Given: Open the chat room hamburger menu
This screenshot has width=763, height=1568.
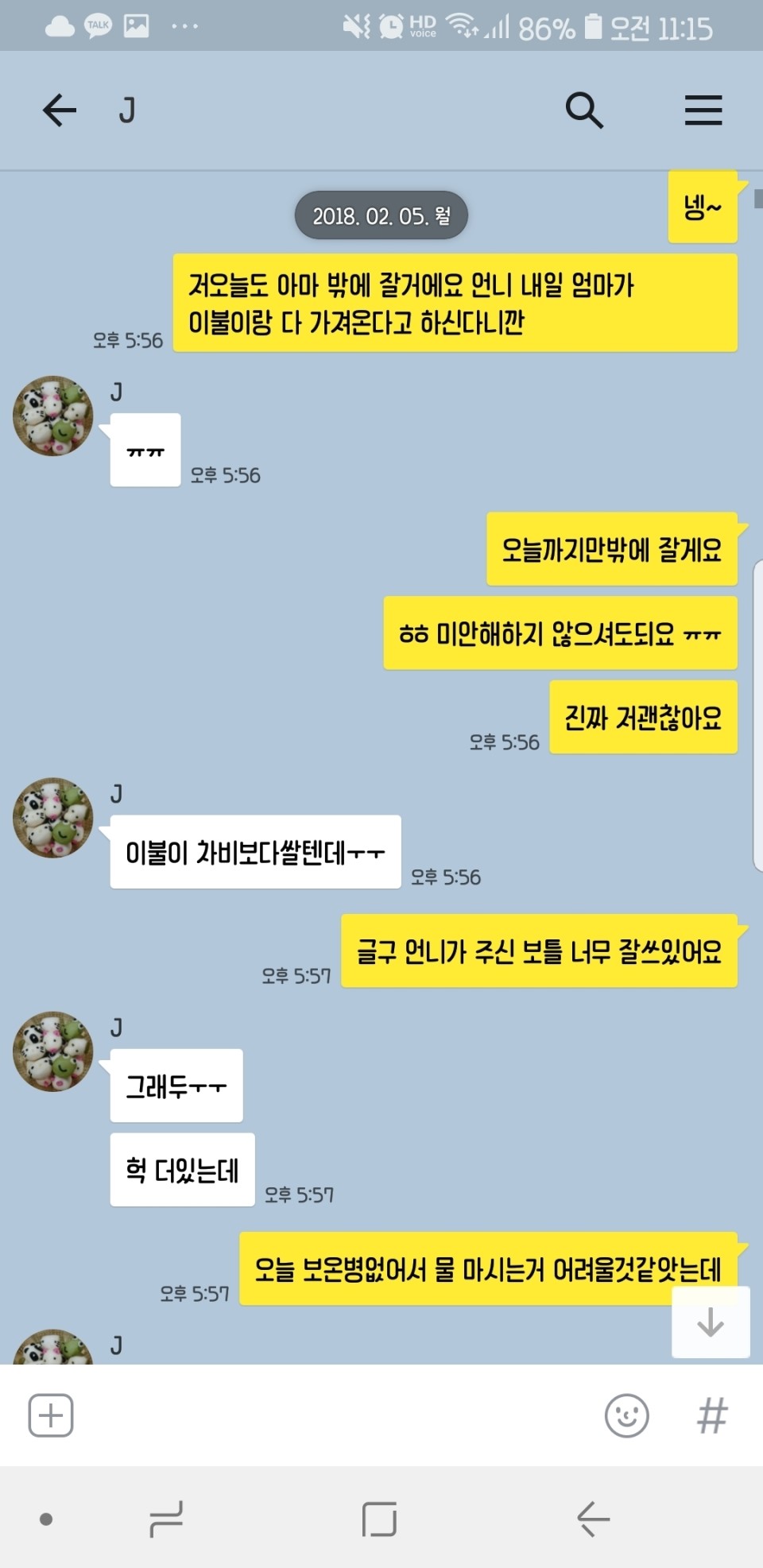Looking at the screenshot, I should pos(703,110).
